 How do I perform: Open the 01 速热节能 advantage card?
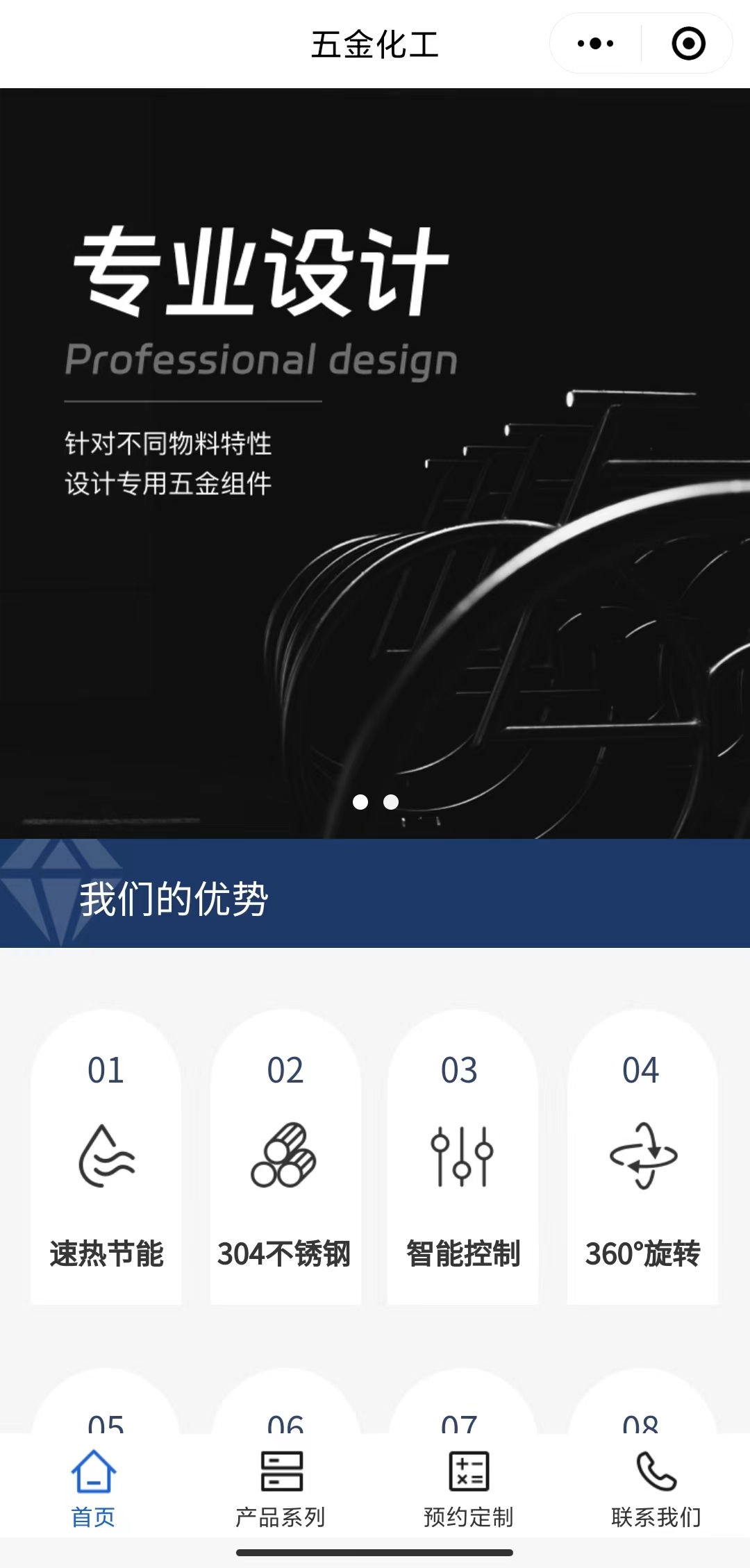tap(106, 1158)
